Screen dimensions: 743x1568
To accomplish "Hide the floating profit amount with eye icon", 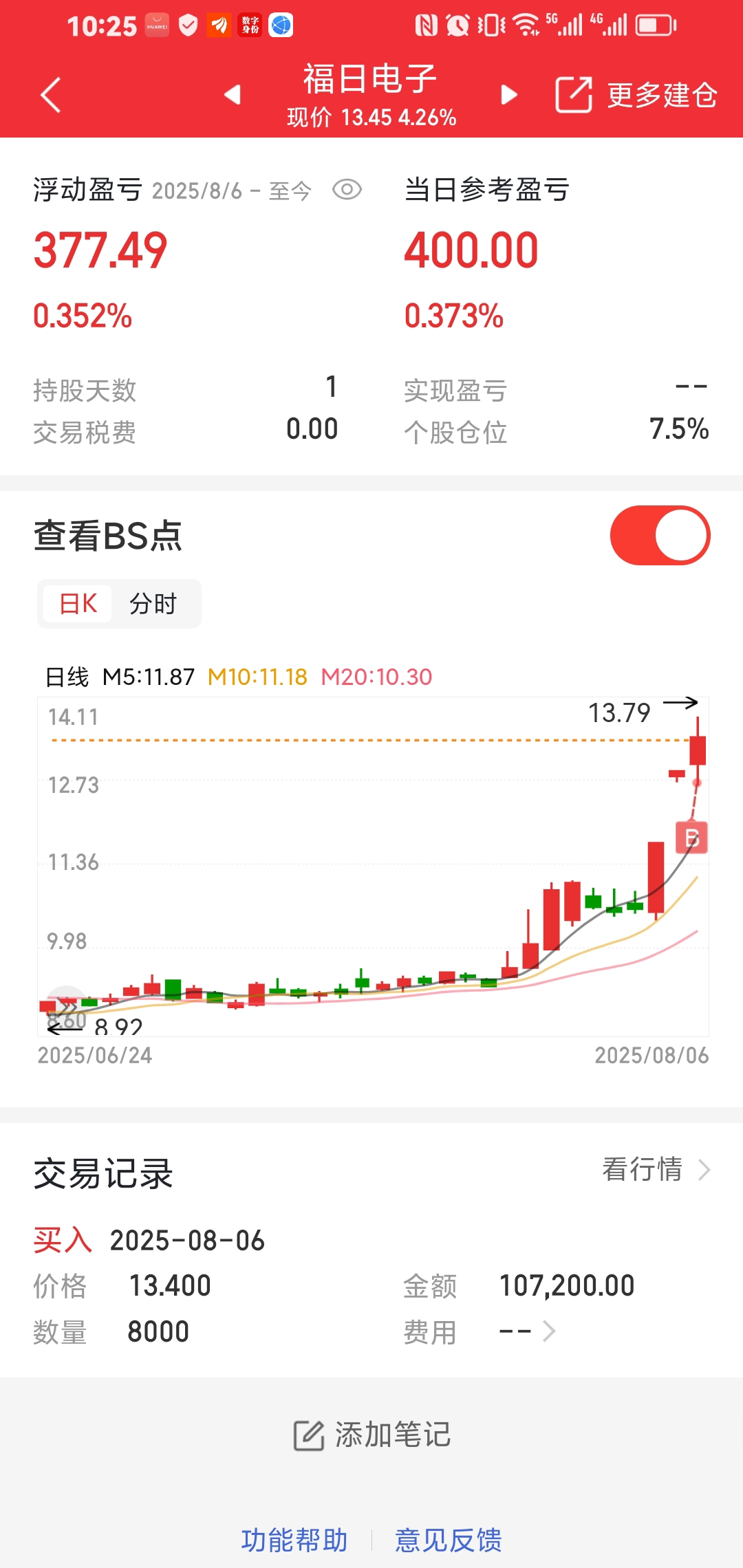I will click(x=347, y=190).
